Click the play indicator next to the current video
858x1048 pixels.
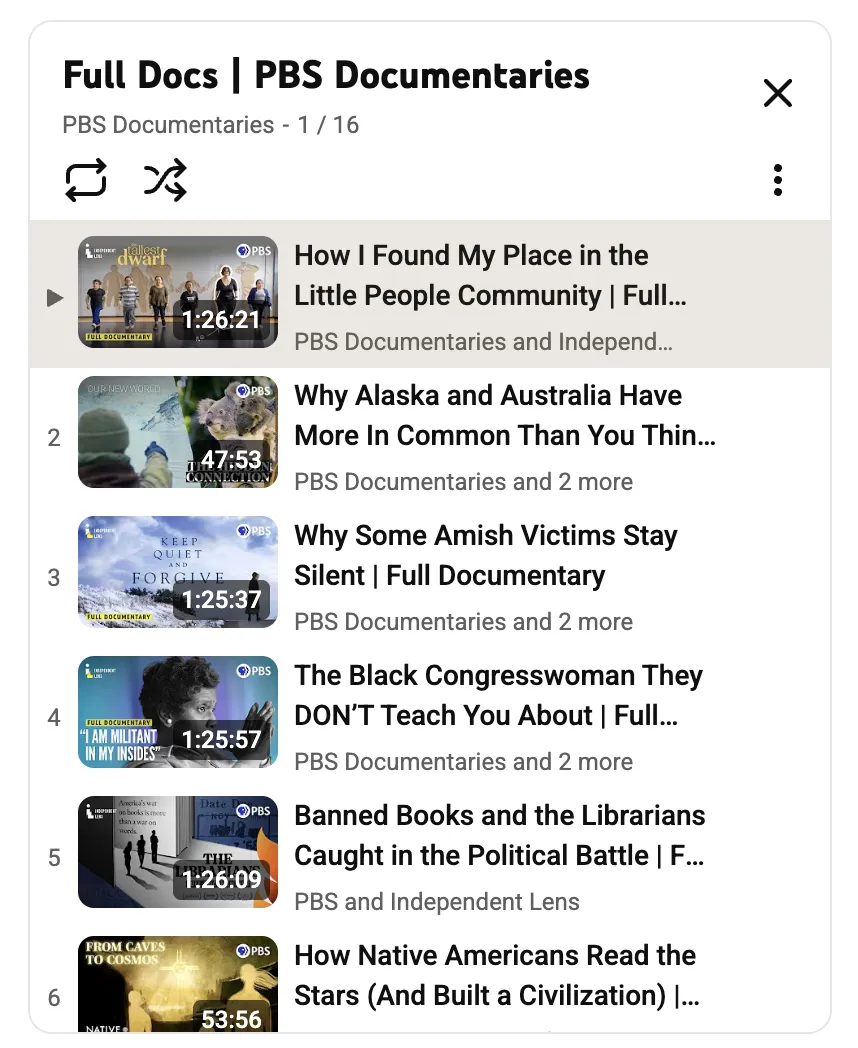(x=55, y=292)
